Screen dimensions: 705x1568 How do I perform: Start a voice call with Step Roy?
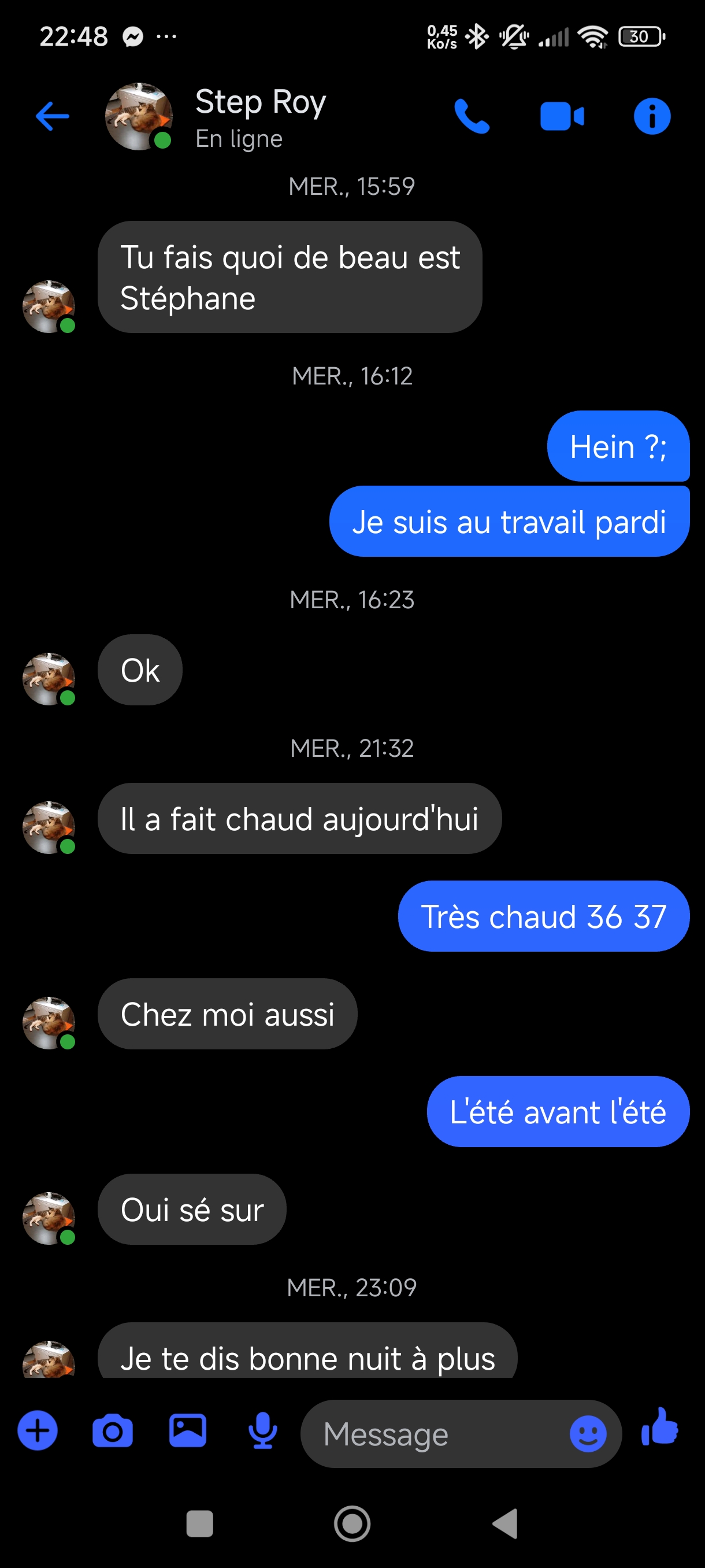tap(472, 116)
